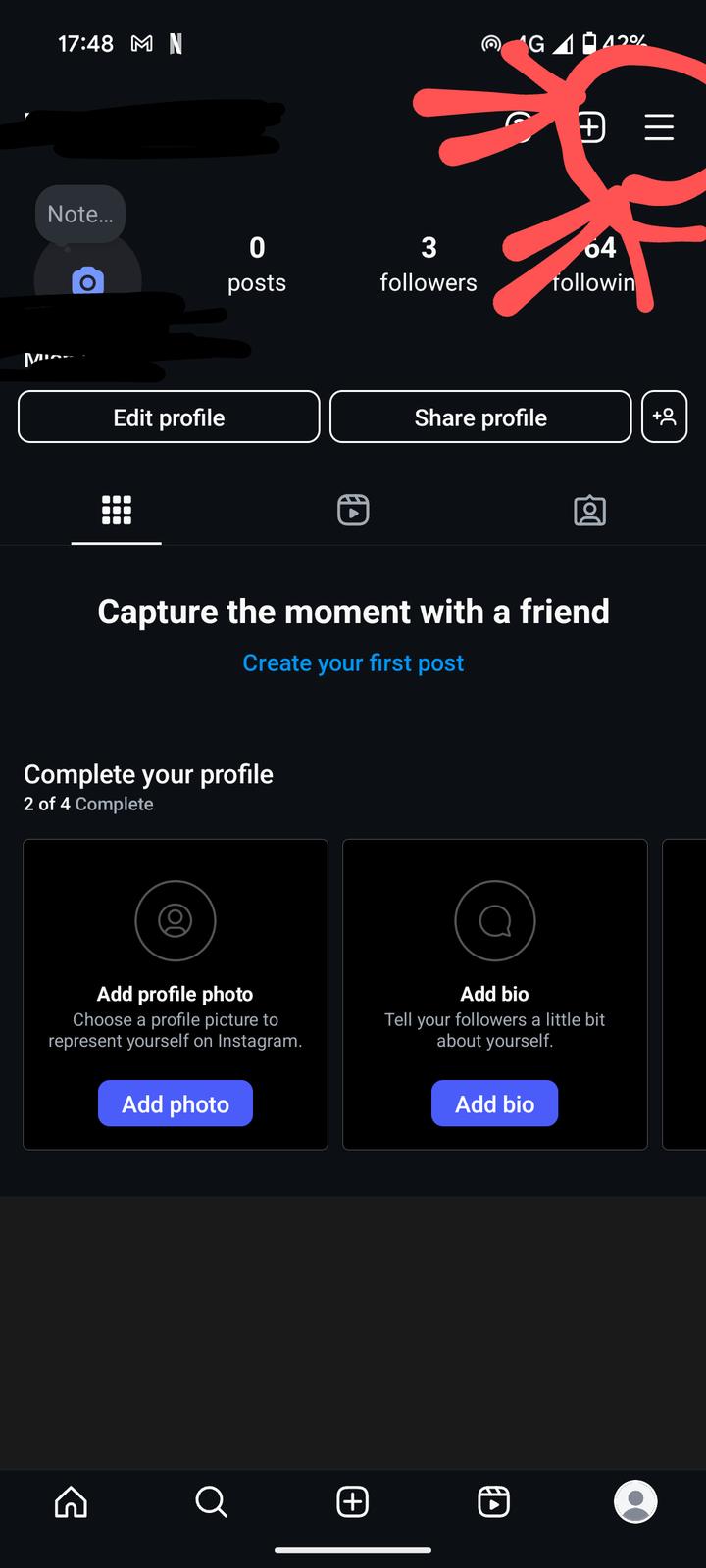Image resolution: width=706 pixels, height=1568 pixels.
Task: Open discover people icon
Action: 664,417
